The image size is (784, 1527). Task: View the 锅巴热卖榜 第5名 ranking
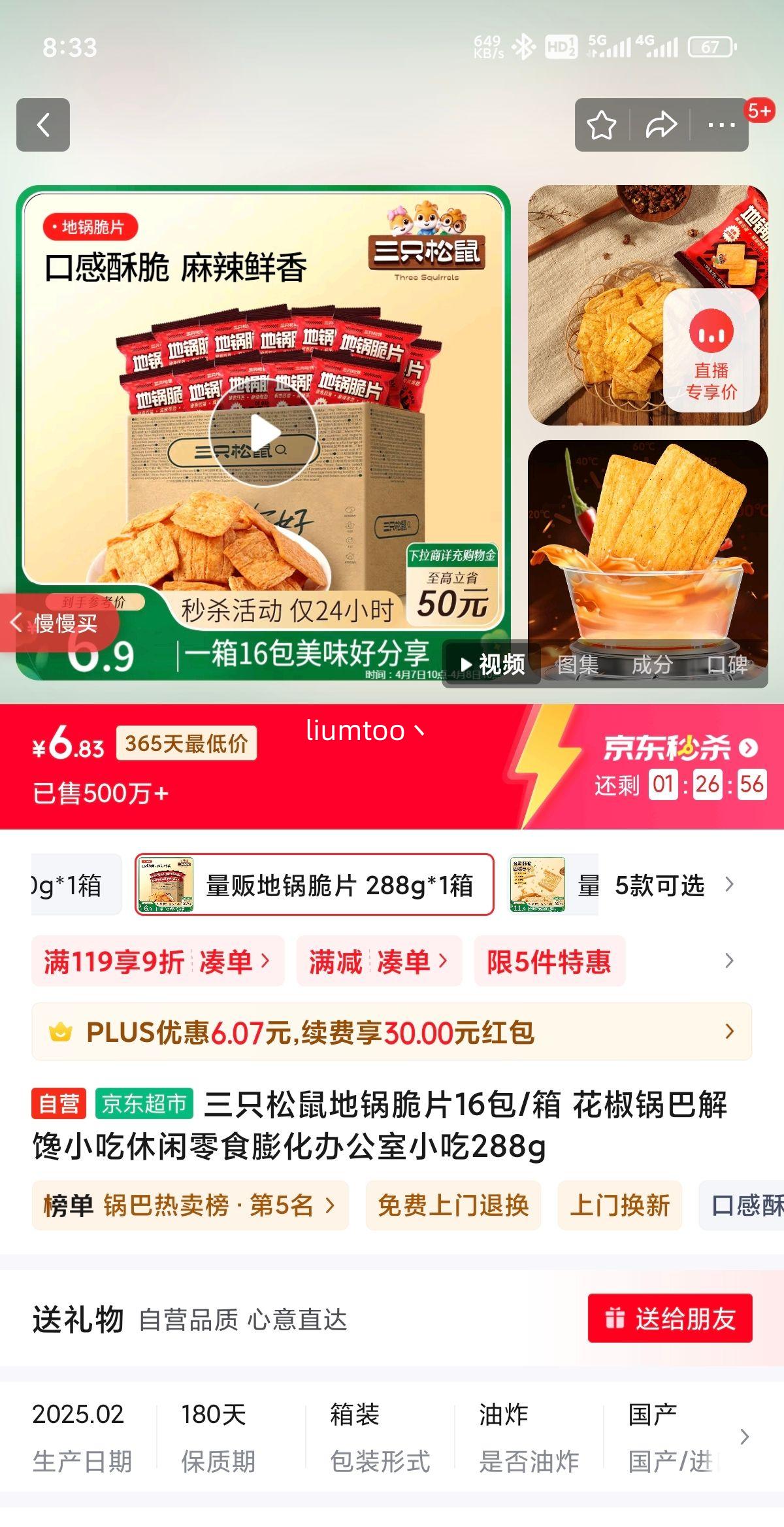click(x=189, y=1205)
